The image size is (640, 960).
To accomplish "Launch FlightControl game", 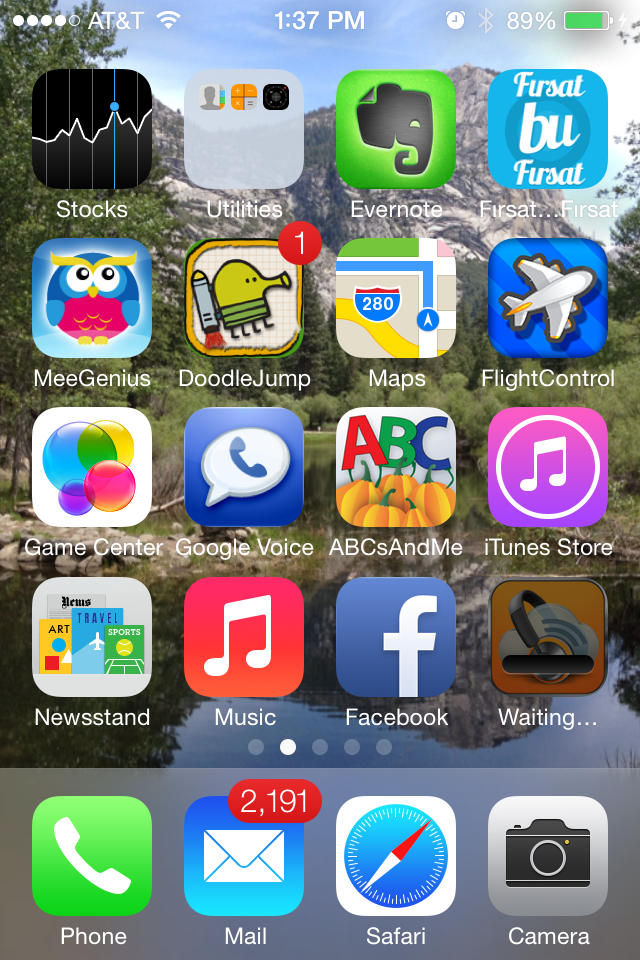I will coord(548,298).
